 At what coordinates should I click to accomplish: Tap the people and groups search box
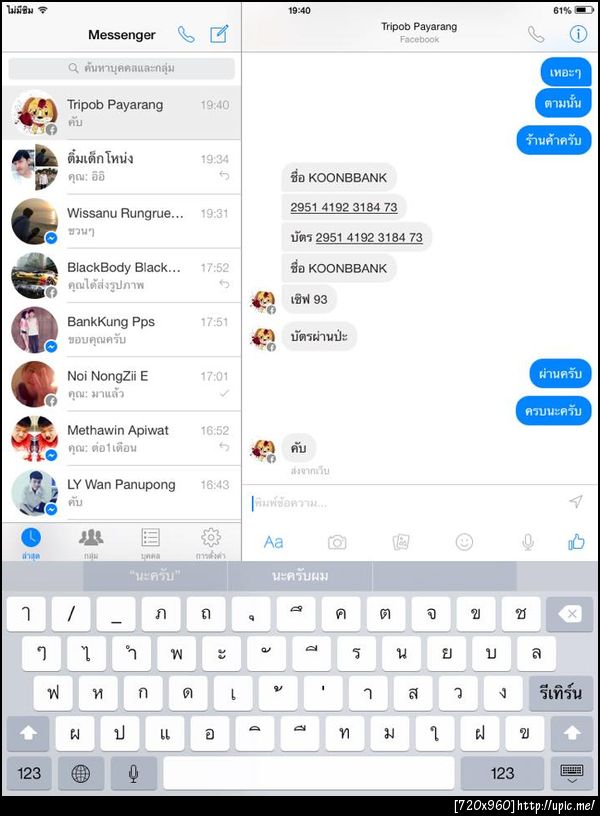pyautogui.click(x=121, y=68)
